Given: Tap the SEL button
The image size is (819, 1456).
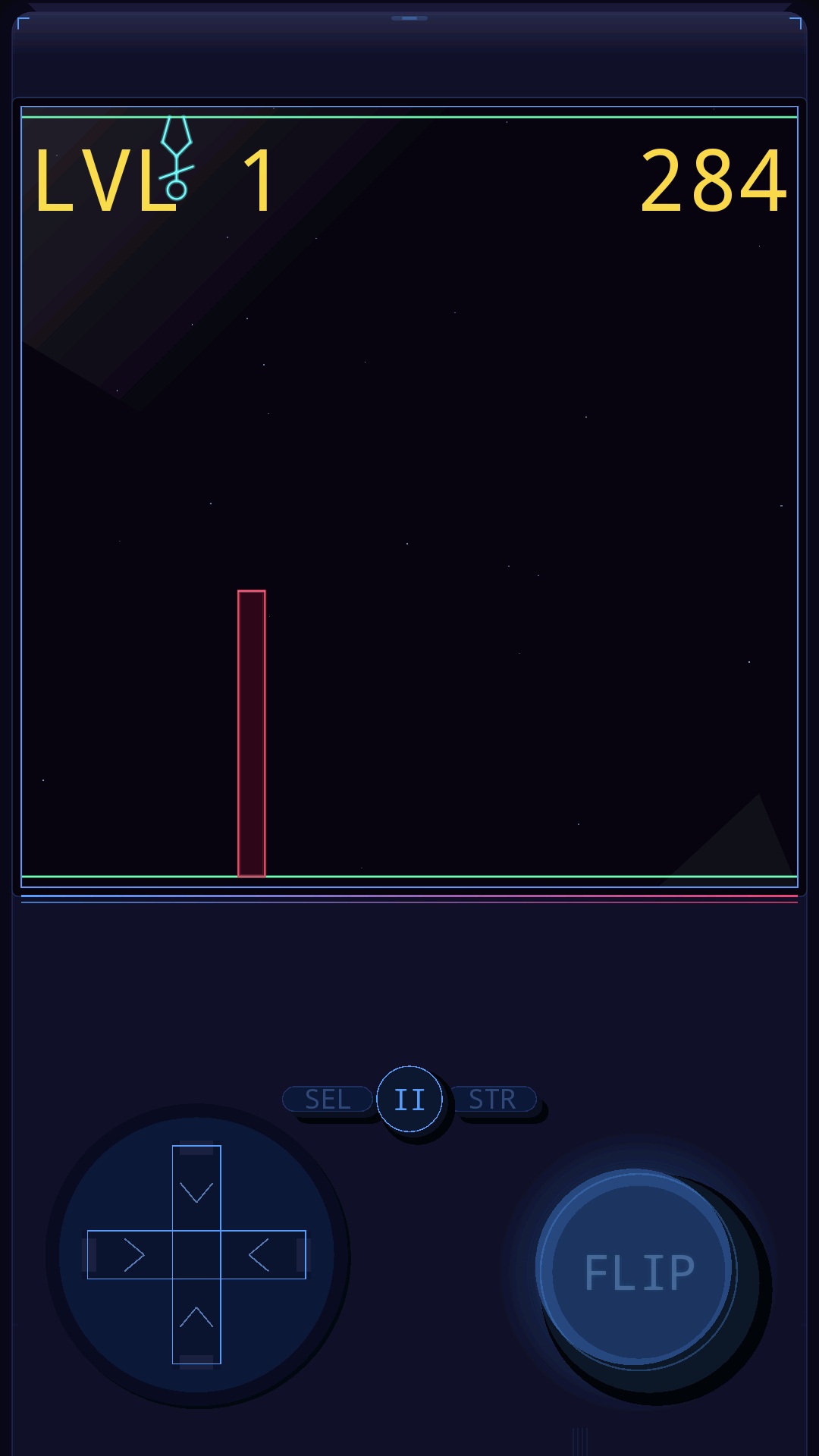Looking at the screenshot, I should [x=328, y=1099].
